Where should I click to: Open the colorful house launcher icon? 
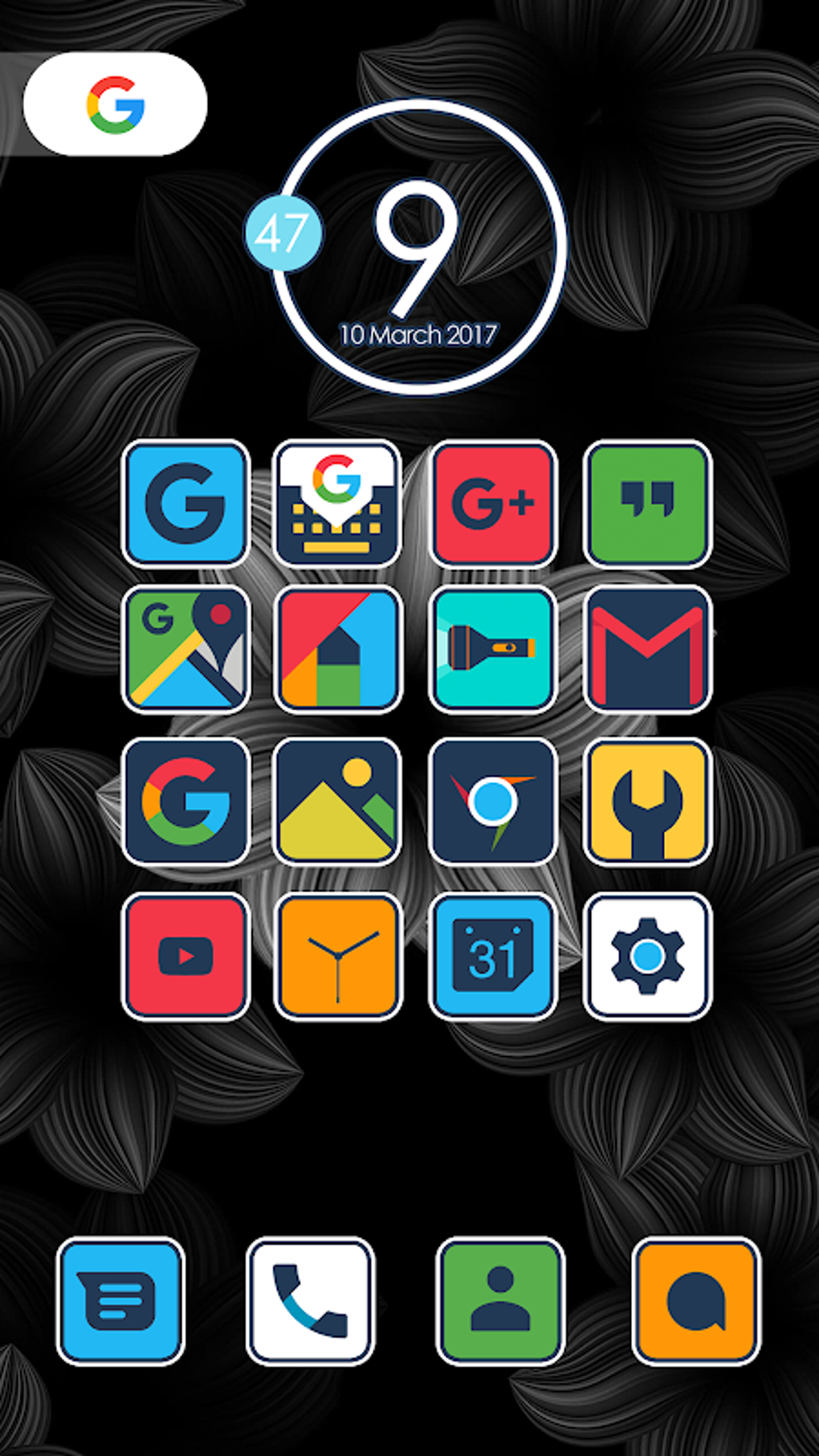[x=337, y=649]
